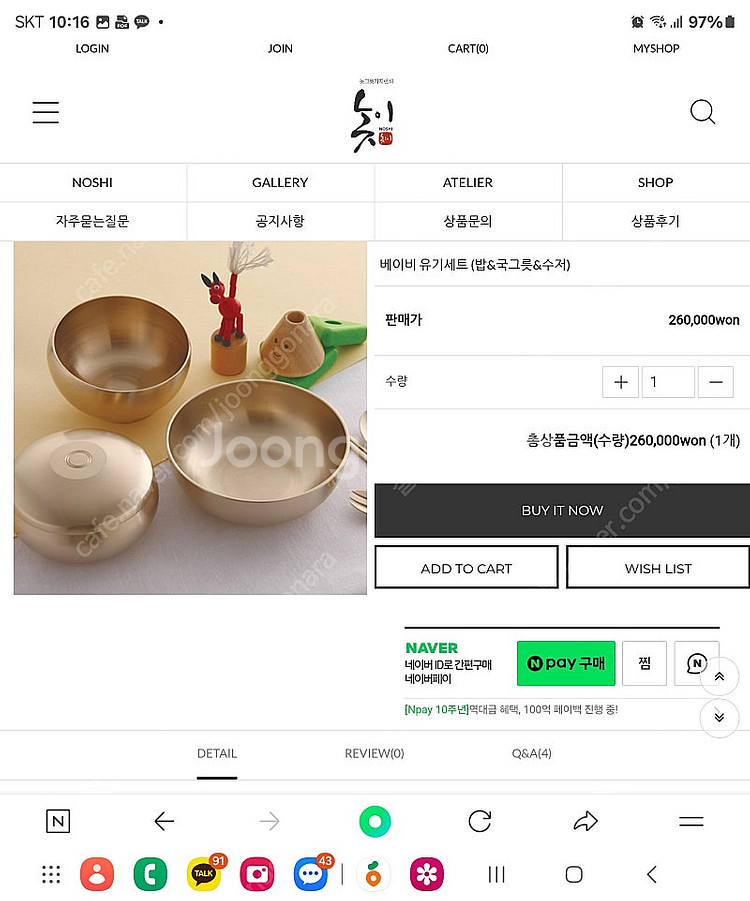Image resolution: width=750 pixels, height=901 pixels.
Task: Switch to the Q&A(4) tab
Action: [531, 753]
